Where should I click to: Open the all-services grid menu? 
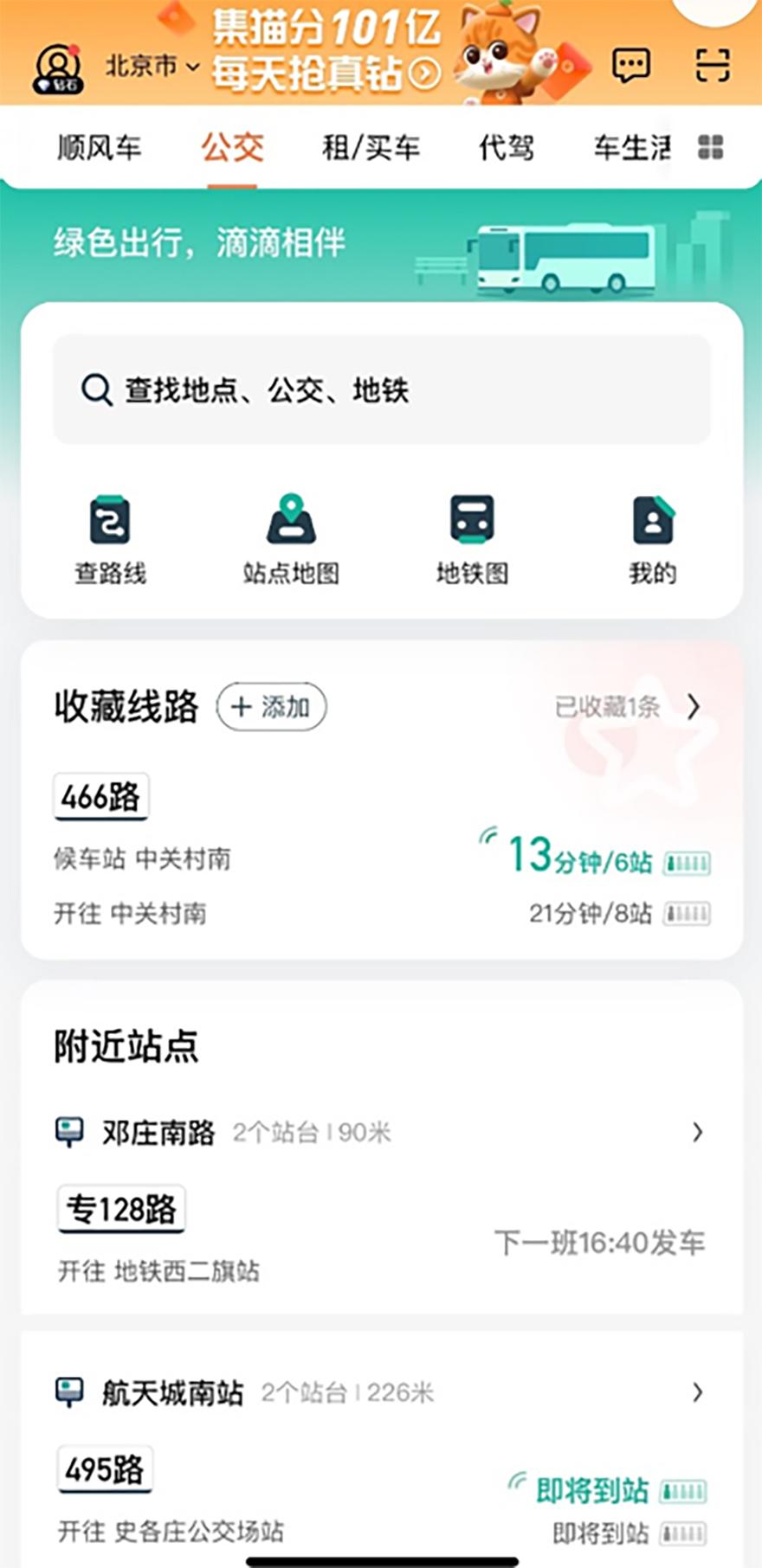[710, 148]
